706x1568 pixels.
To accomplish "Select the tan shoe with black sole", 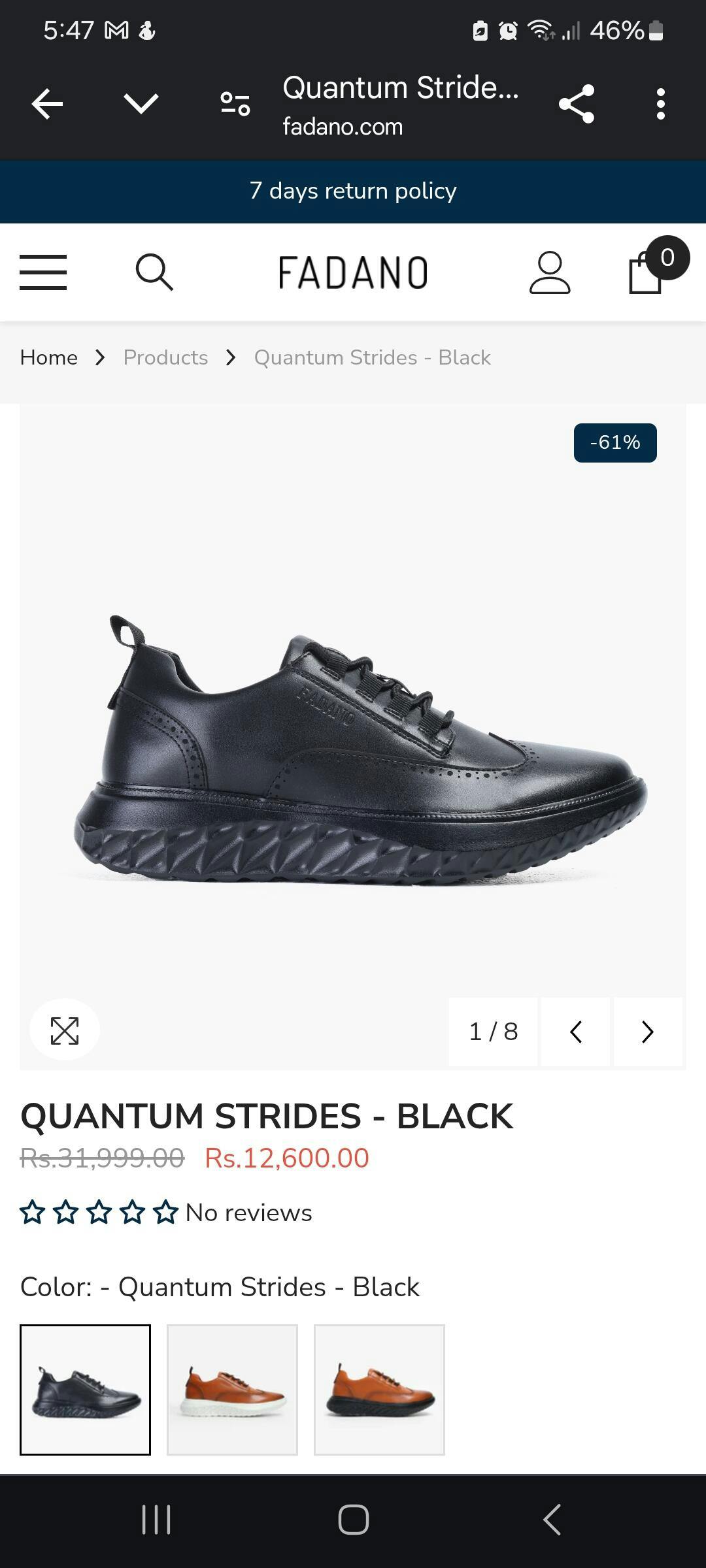I will [x=380, y=1390].
